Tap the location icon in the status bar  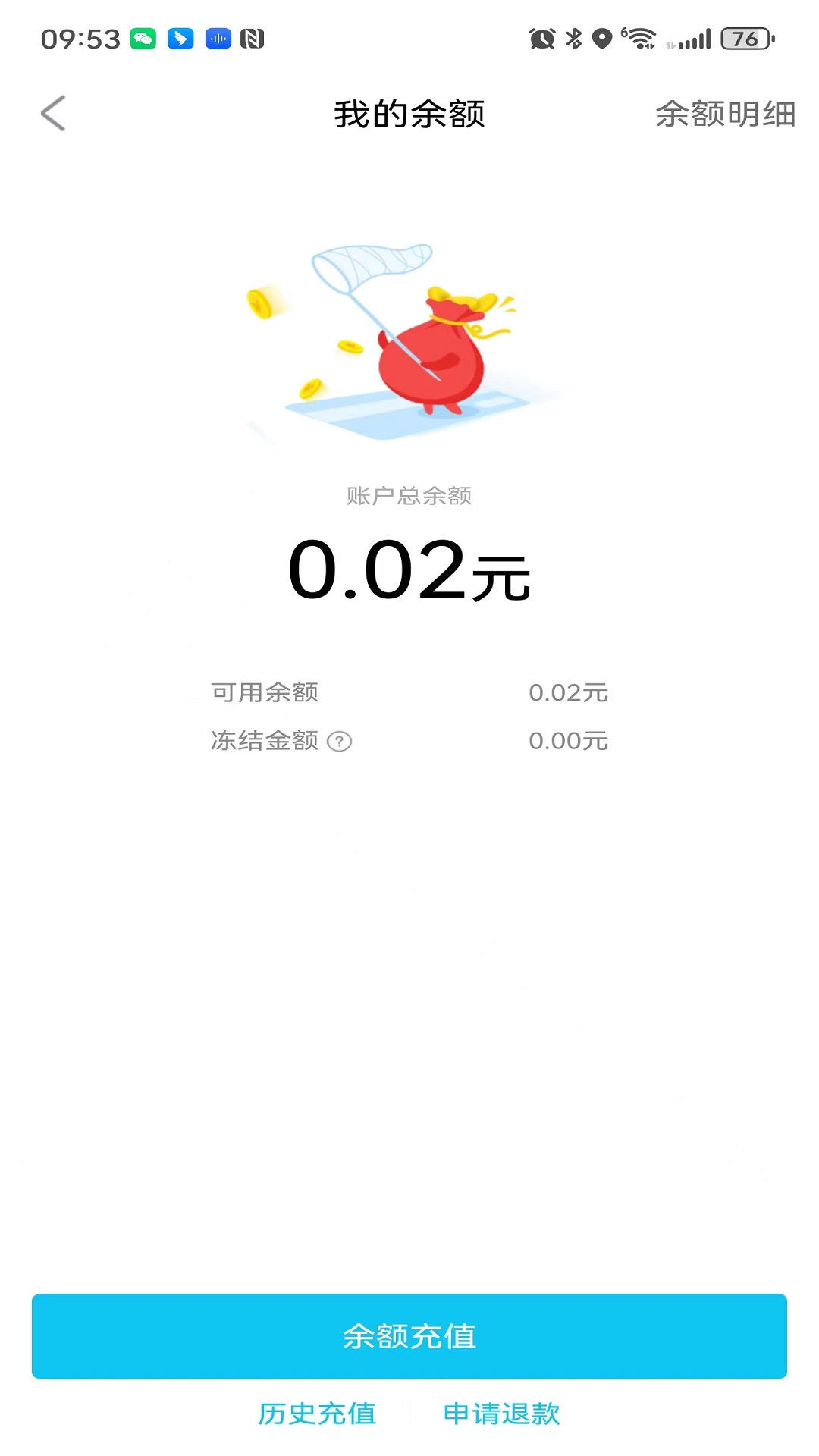tap(603, 37)
